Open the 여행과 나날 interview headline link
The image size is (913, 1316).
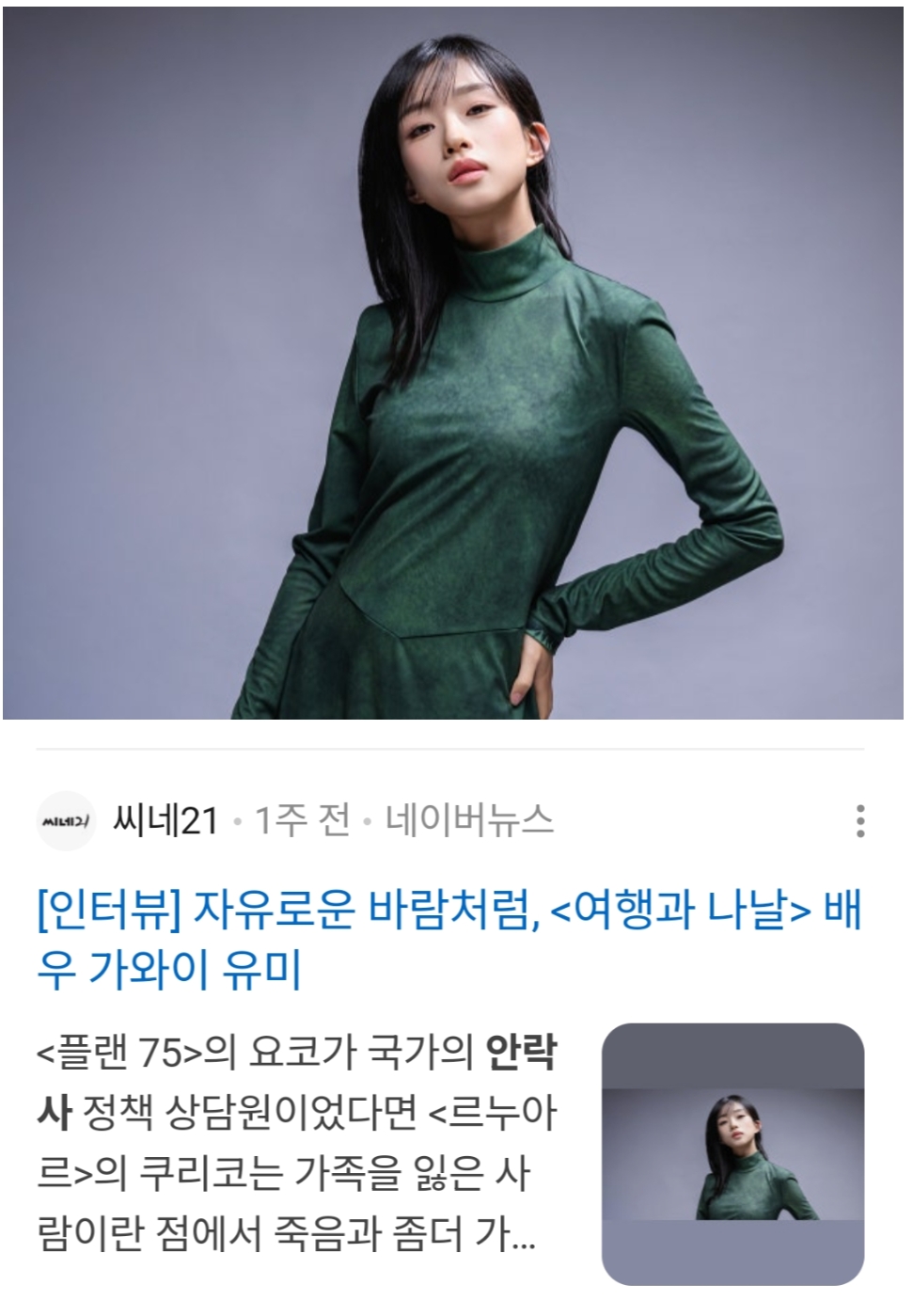[x=449, y=940]
